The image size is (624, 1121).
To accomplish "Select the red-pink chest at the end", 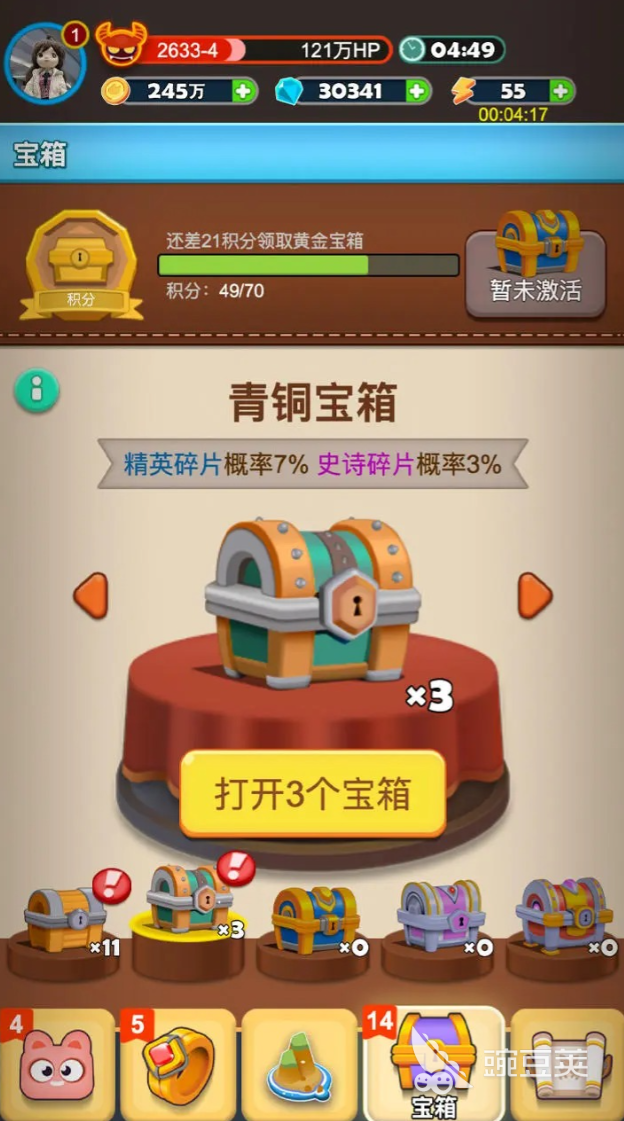I will (563, 913).
